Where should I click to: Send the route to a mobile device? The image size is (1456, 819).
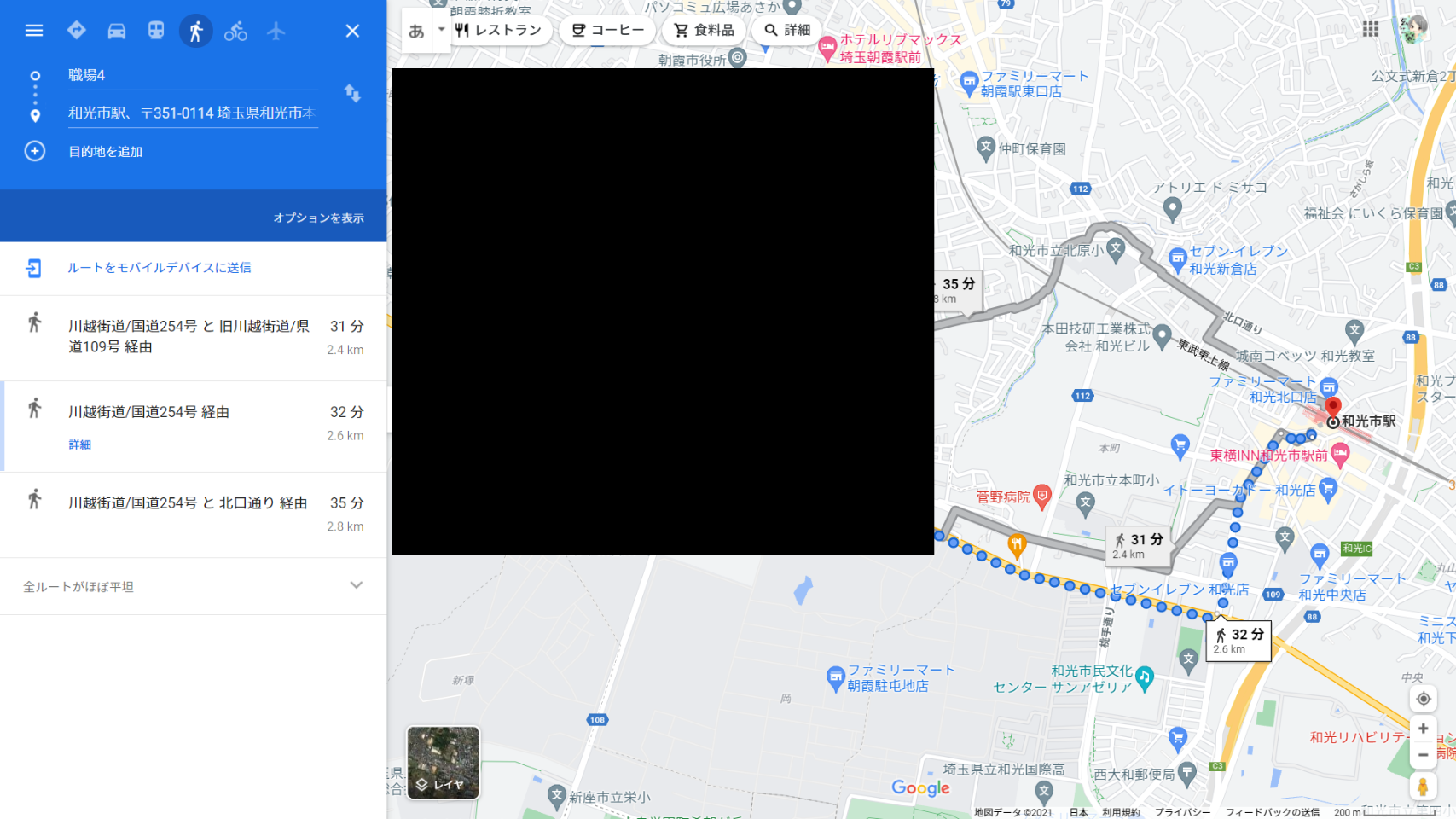[159, 268]
